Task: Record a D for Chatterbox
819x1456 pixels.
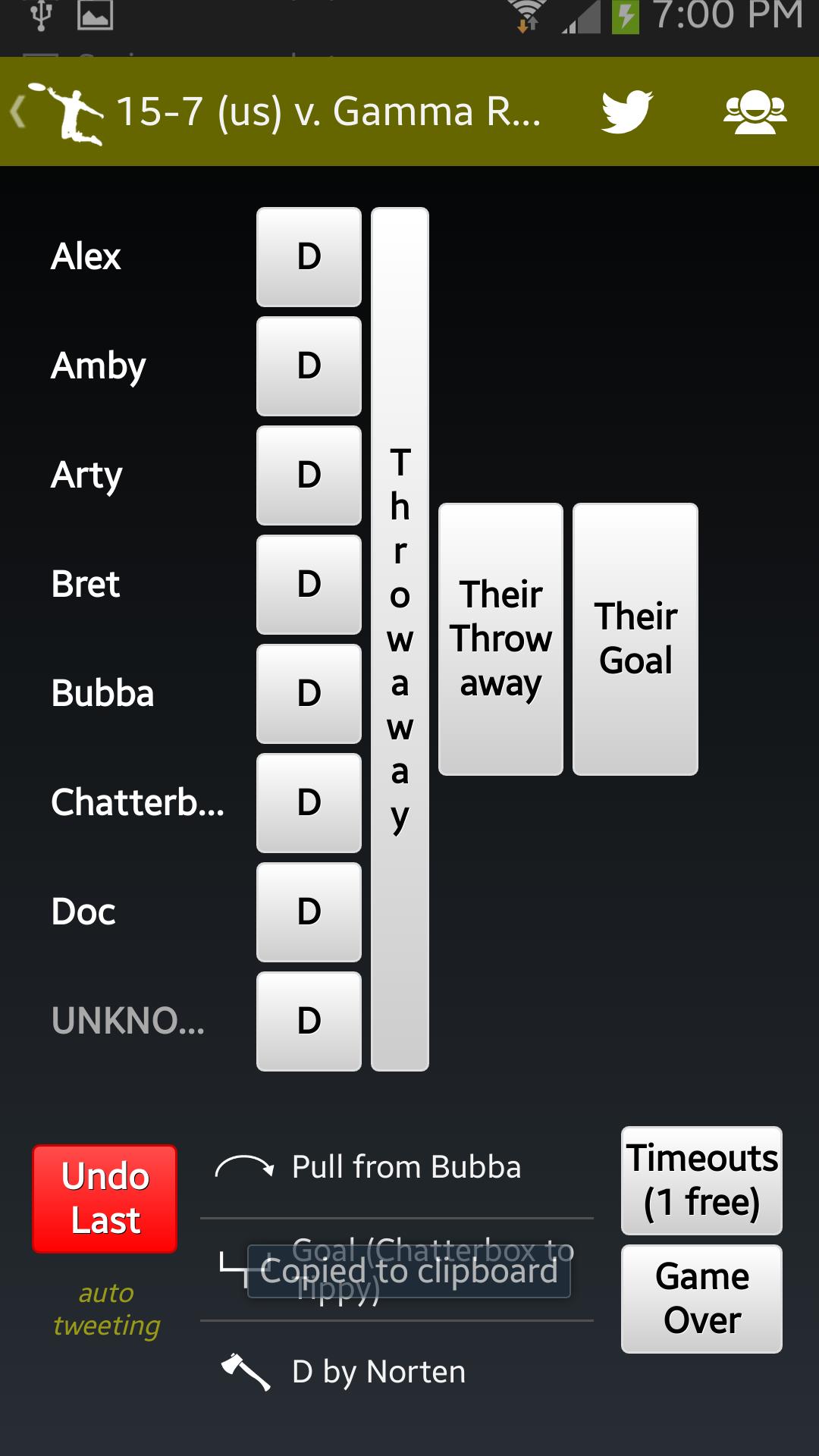Action: click(x=309, y=803)
